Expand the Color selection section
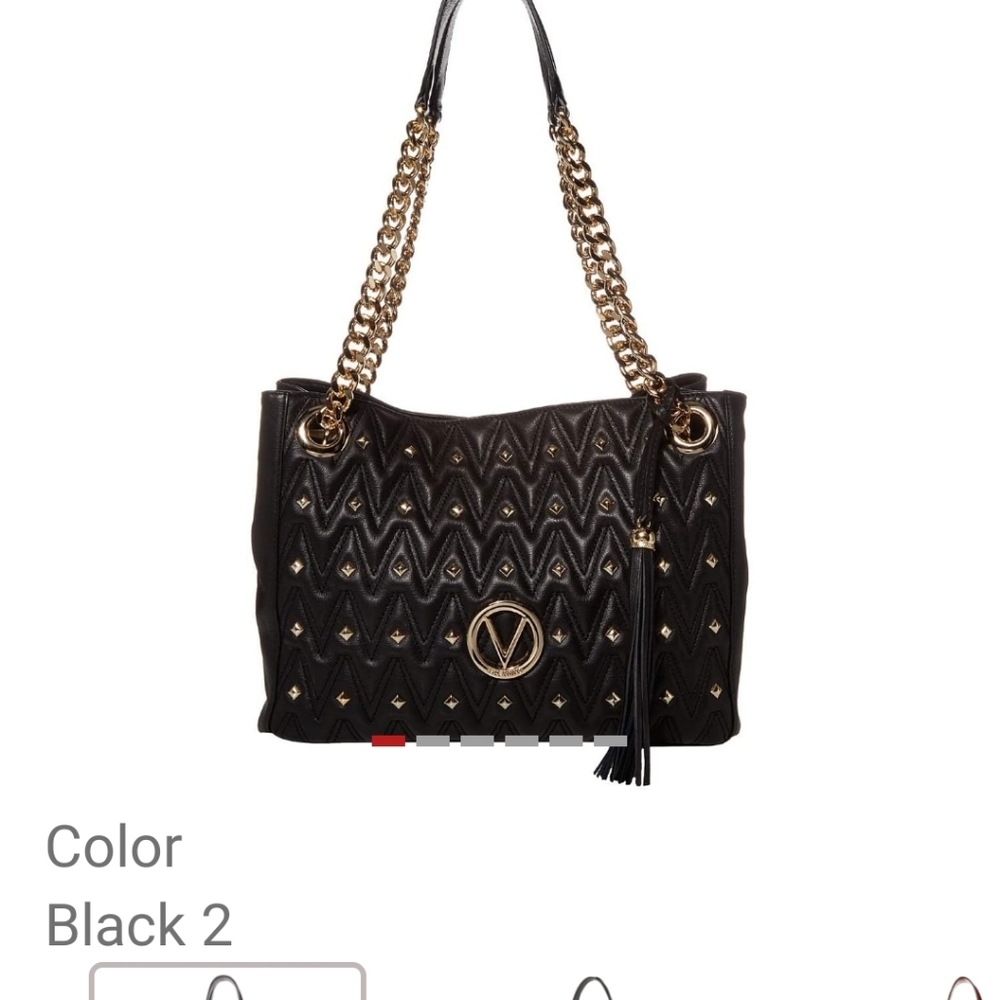The height and width of the screenshot is (1000, 999). 113,847
